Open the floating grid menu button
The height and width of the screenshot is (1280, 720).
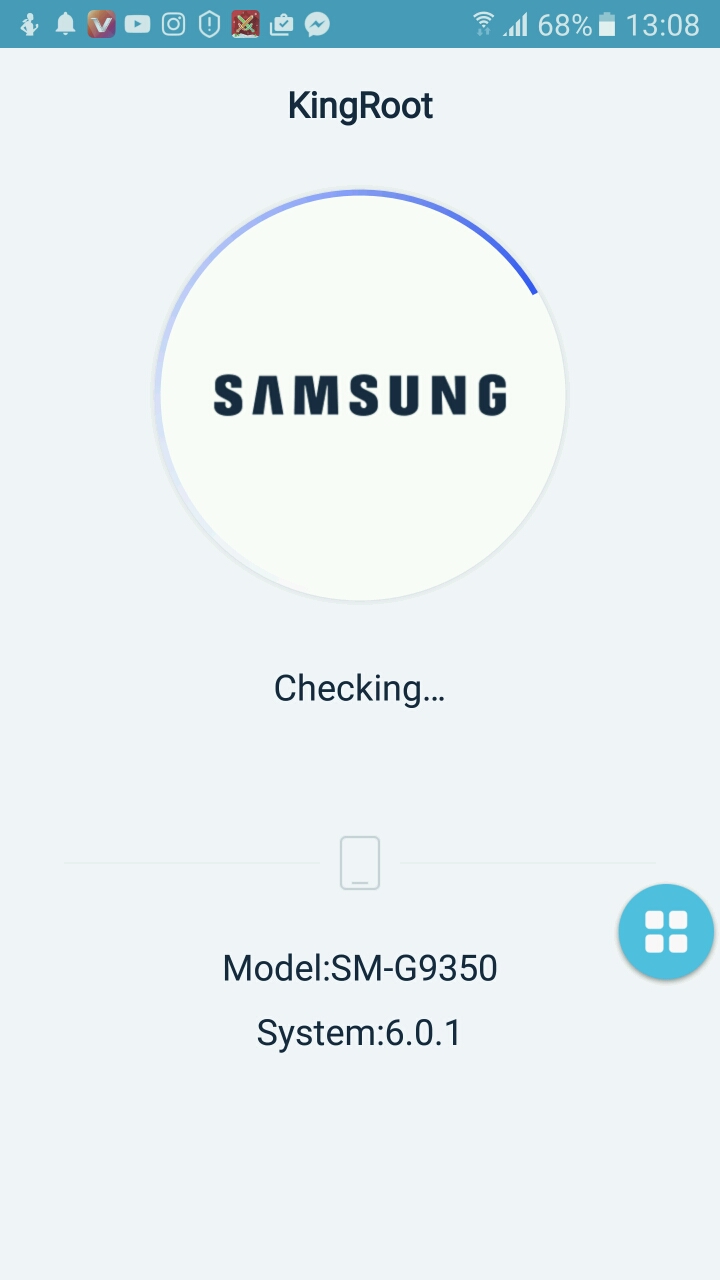click(666, 932)
